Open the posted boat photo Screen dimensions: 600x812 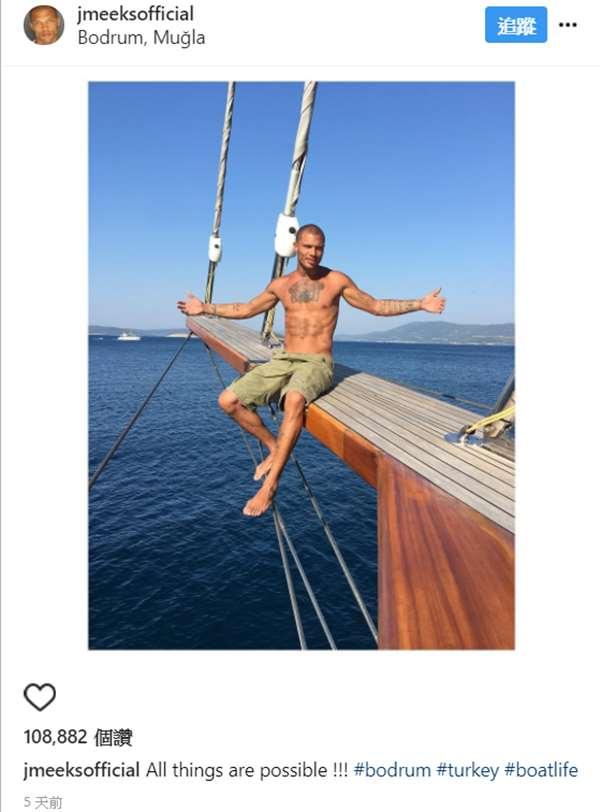click(301, 365)
